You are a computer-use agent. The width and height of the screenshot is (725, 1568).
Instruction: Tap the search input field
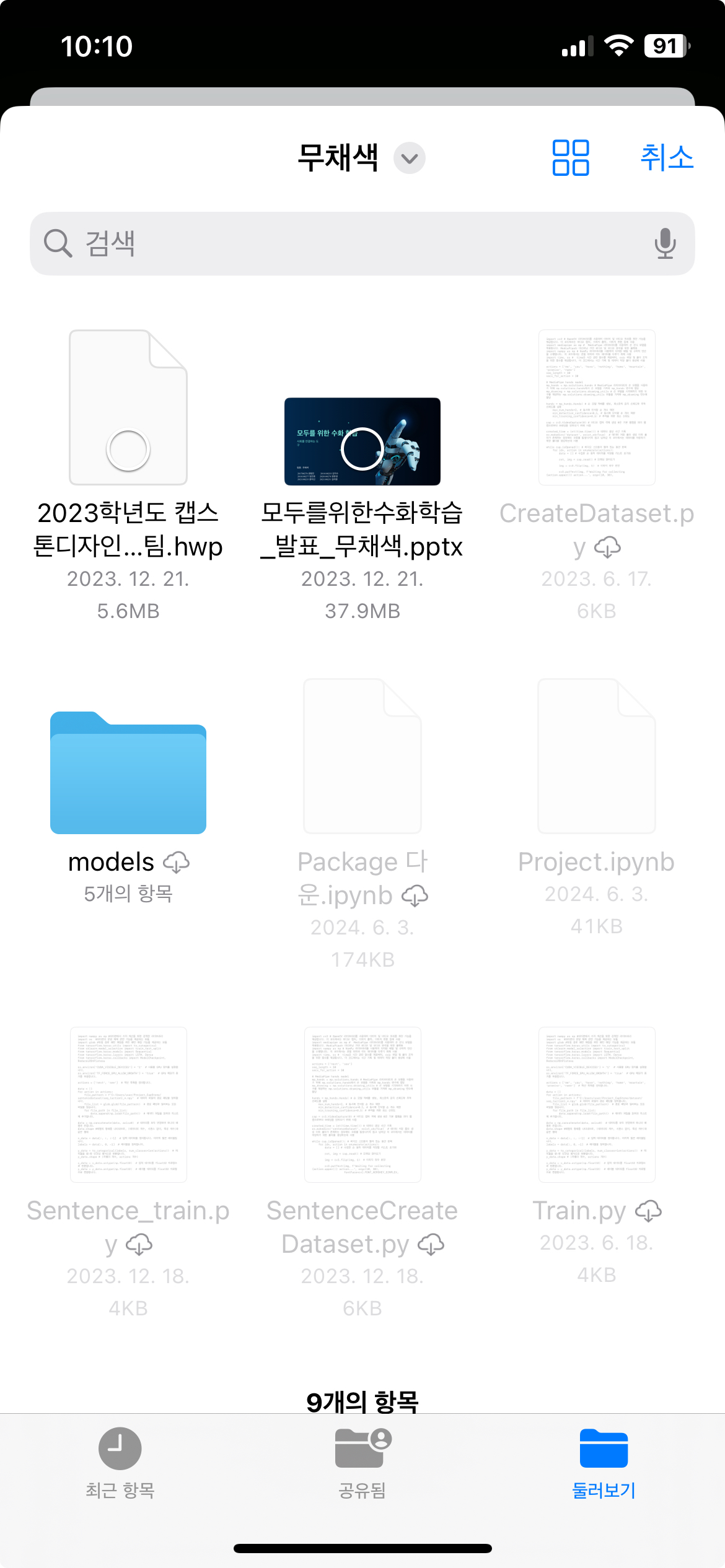310,243
